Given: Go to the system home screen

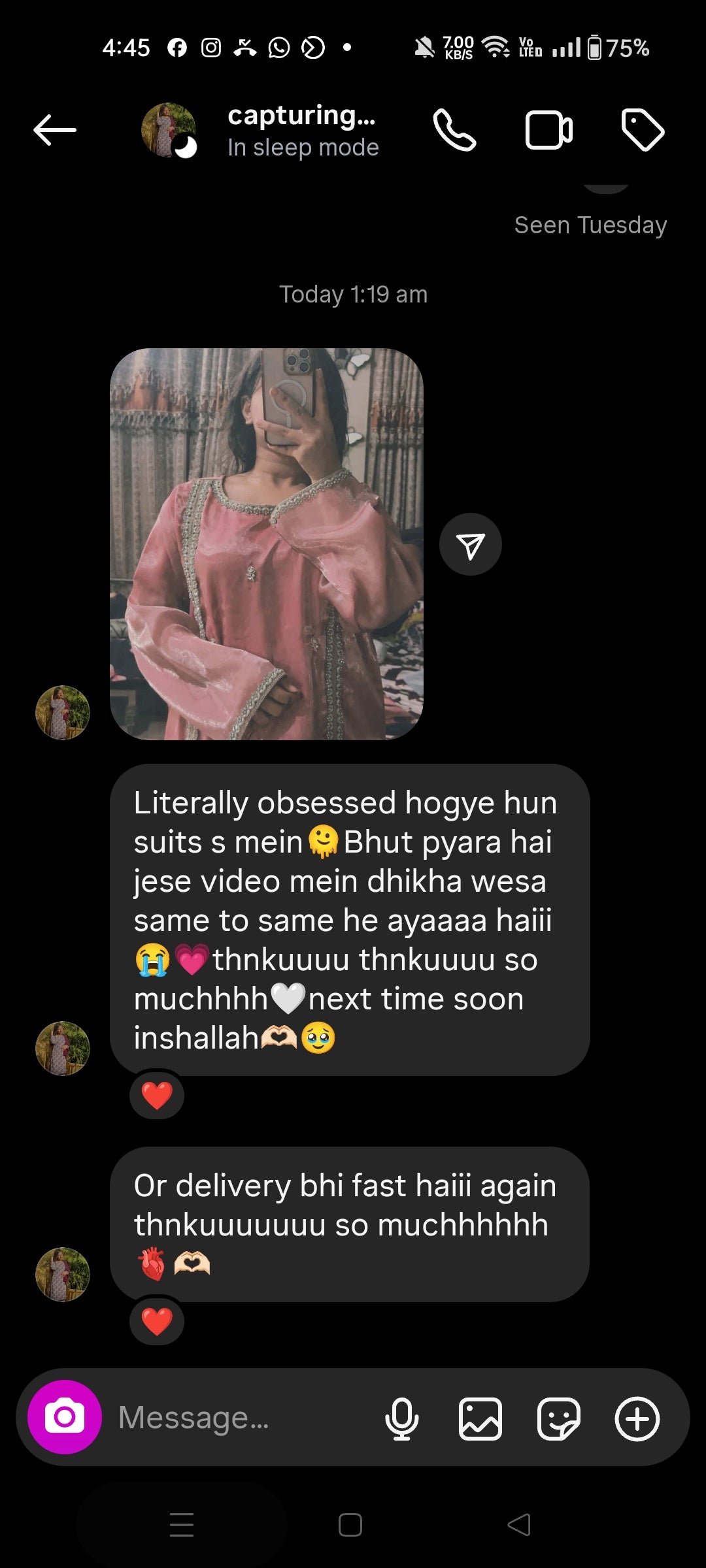Looking at the screenshot, I should pyautogui.click(x=350, y=1525).
